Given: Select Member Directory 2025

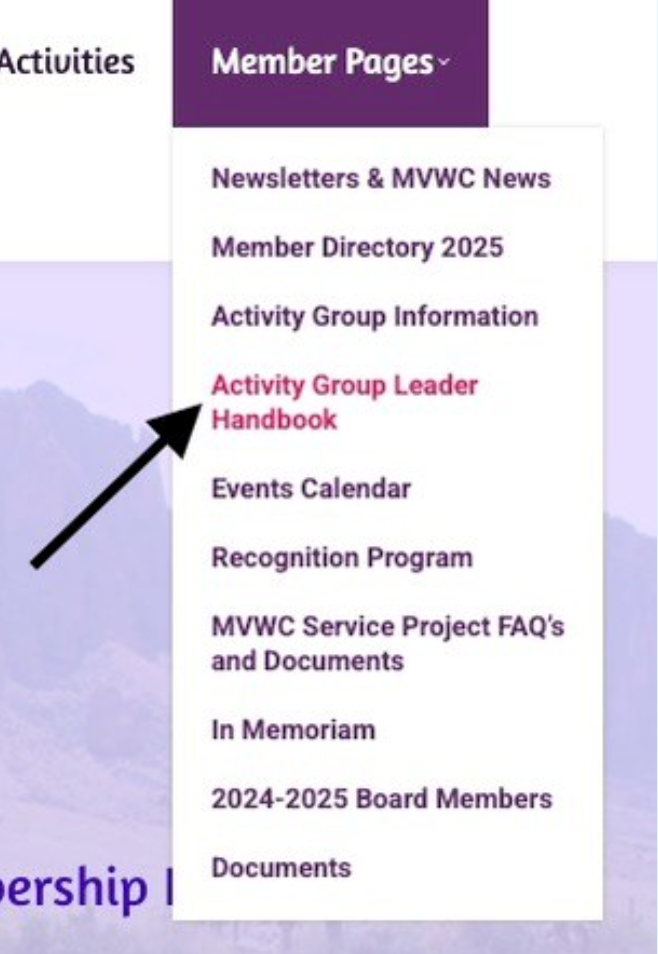Looking at the screenshot, I should tap(356, 248).
